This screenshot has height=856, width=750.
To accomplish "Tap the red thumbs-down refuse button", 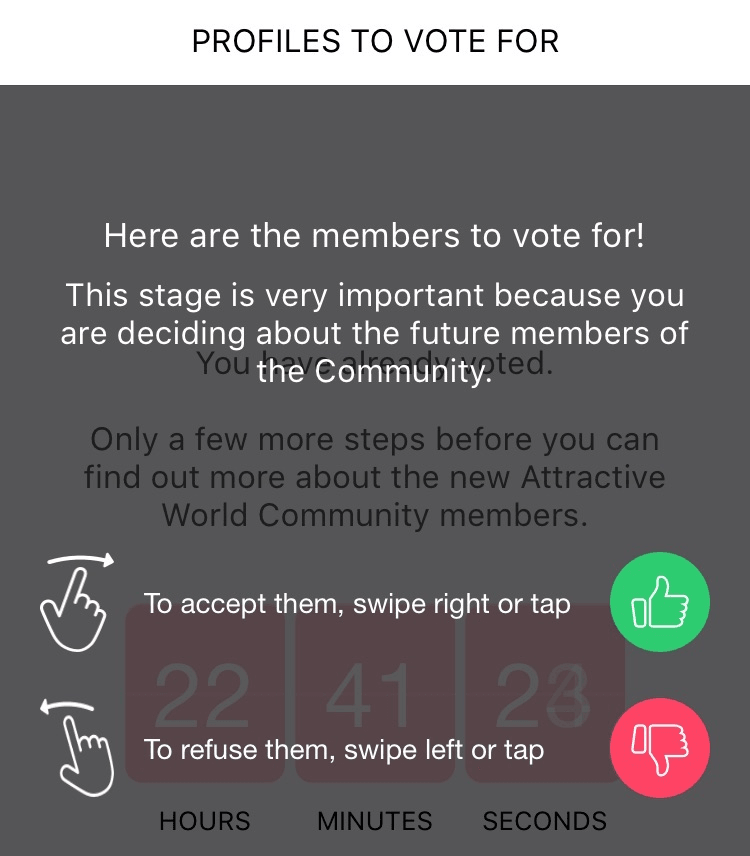I will (660, 748).
